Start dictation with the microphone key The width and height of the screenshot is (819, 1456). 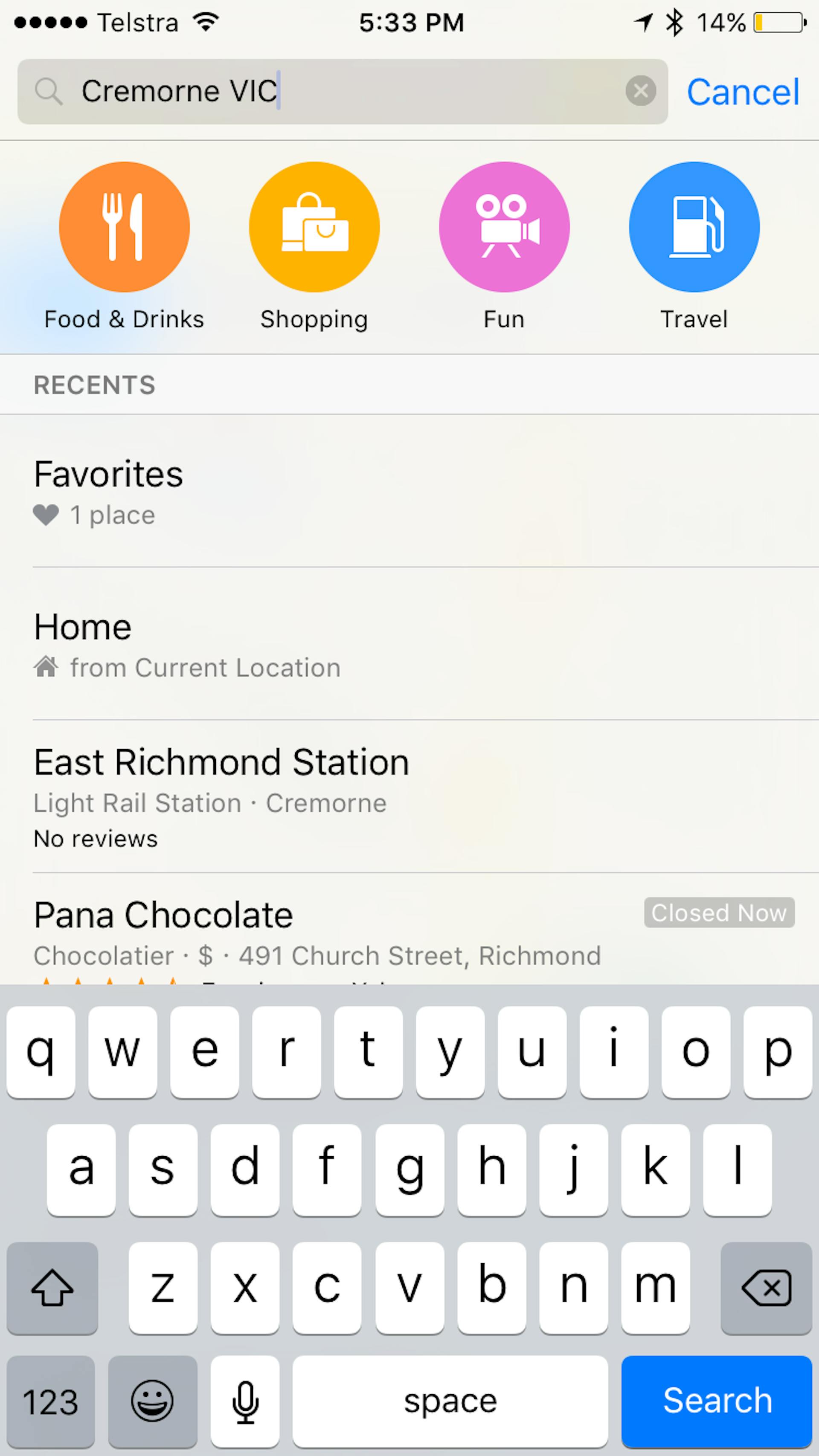pyautogui.click(x=245, y=1401)
